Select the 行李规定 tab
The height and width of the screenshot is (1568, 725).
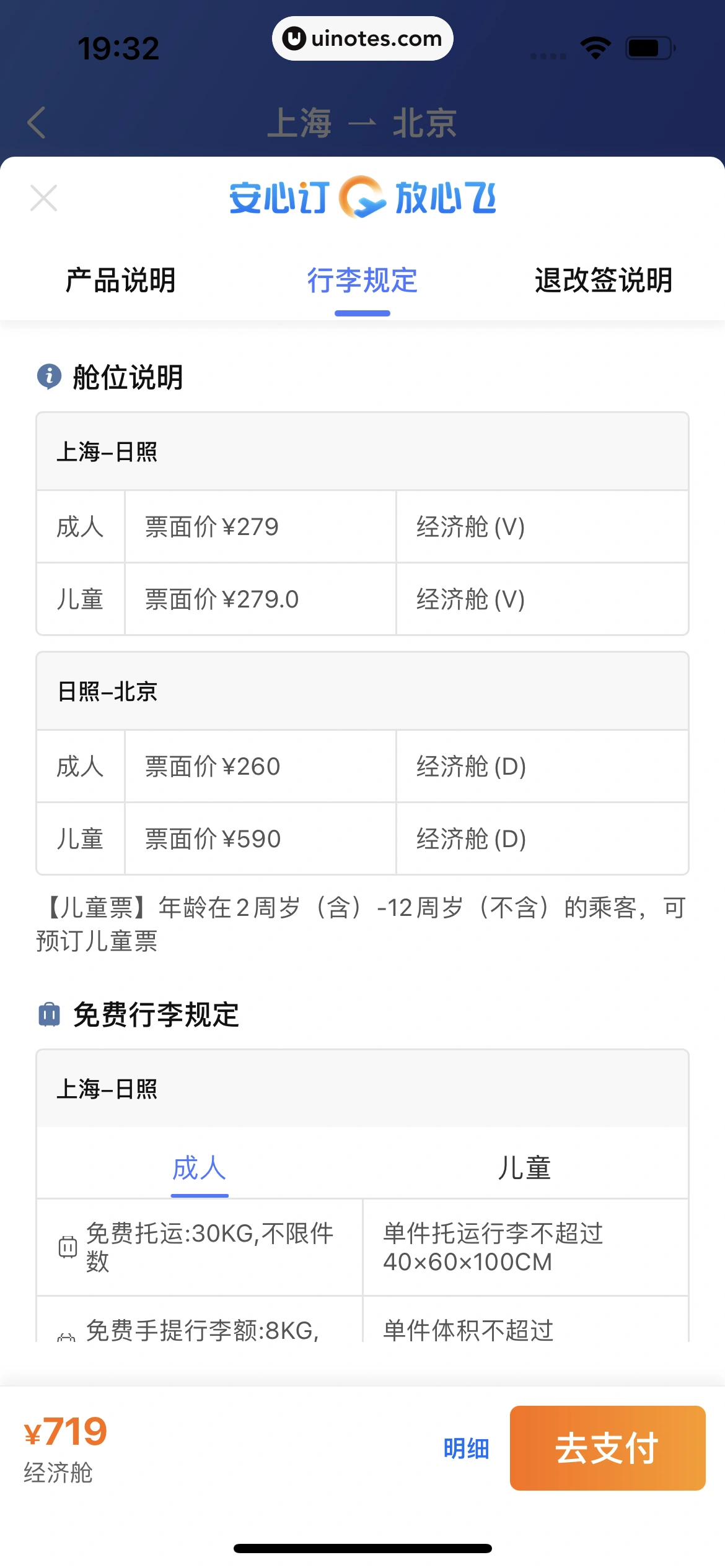tap(362, 280)
